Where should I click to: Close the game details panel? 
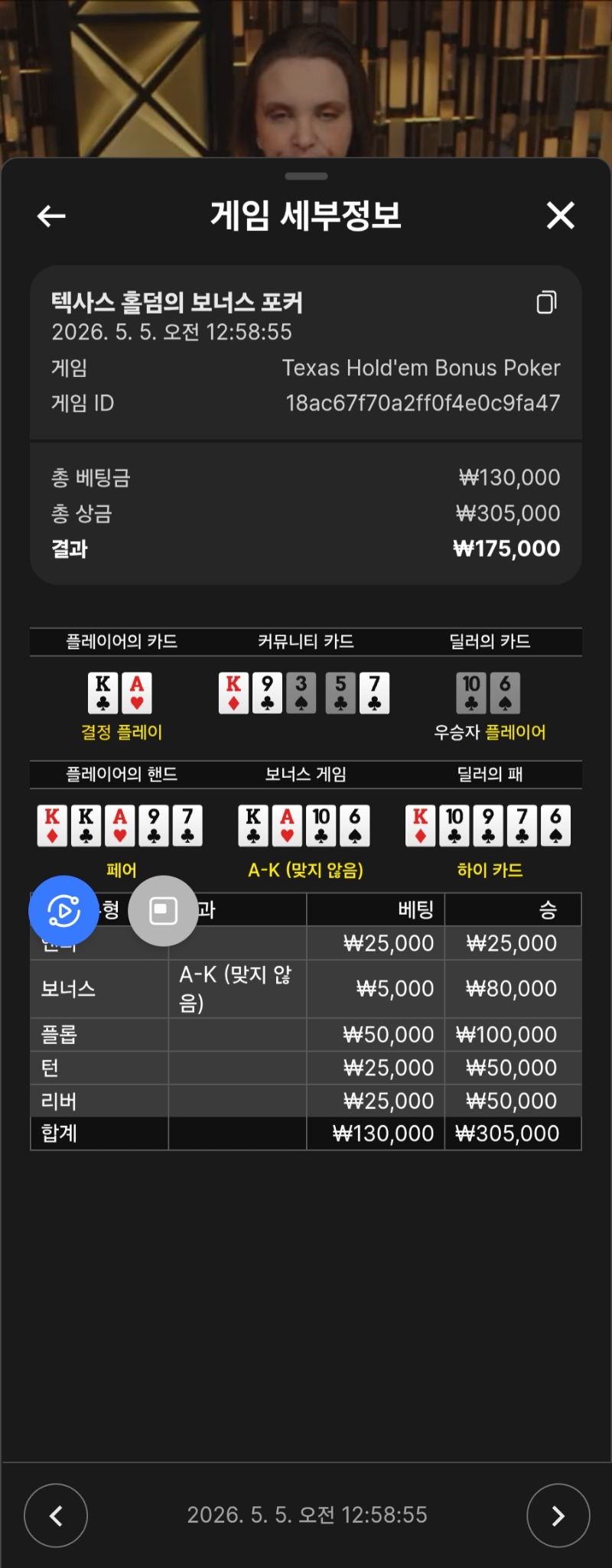(x=561, y=216)
